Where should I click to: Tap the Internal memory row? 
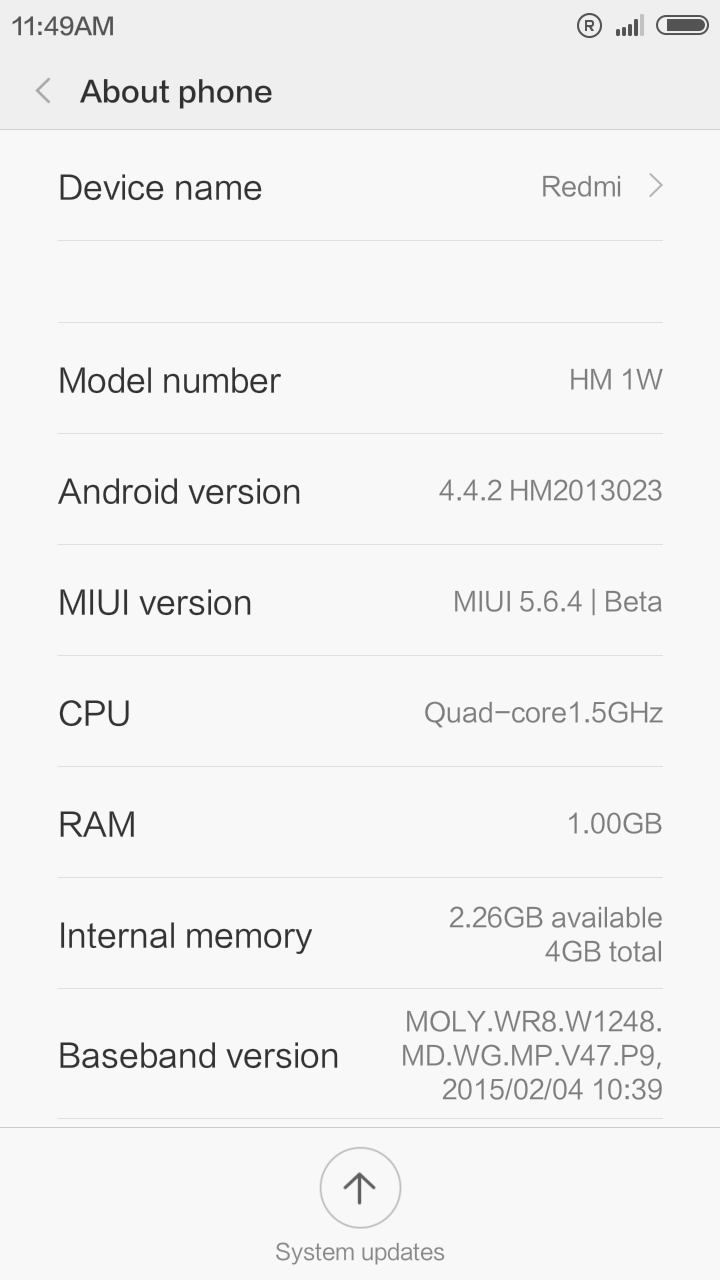click(360, 934)
